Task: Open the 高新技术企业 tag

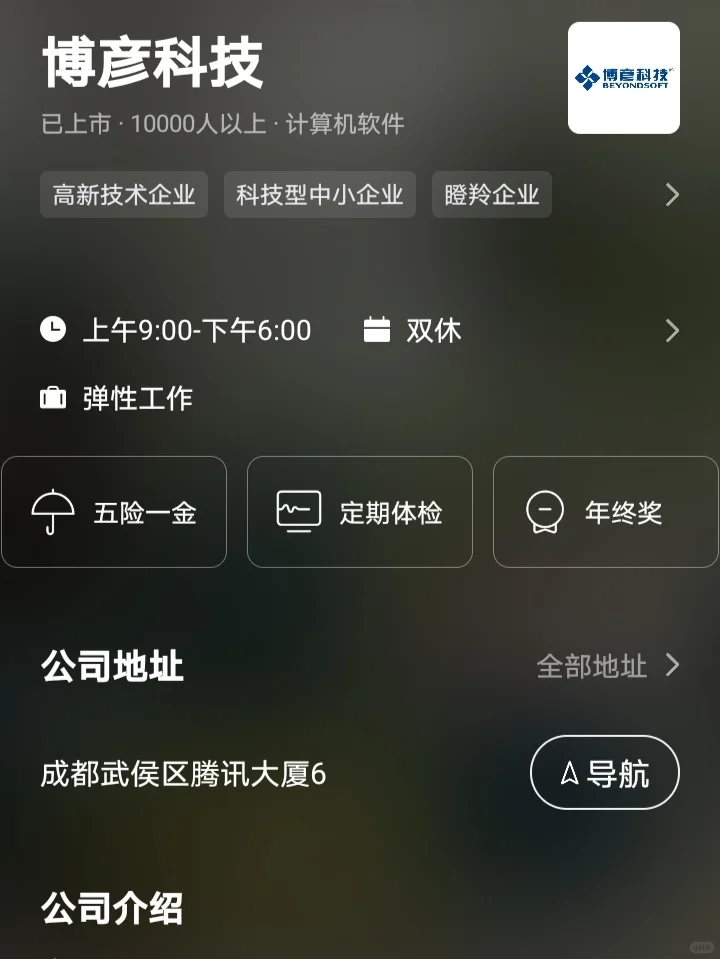Action: (124, 194)
